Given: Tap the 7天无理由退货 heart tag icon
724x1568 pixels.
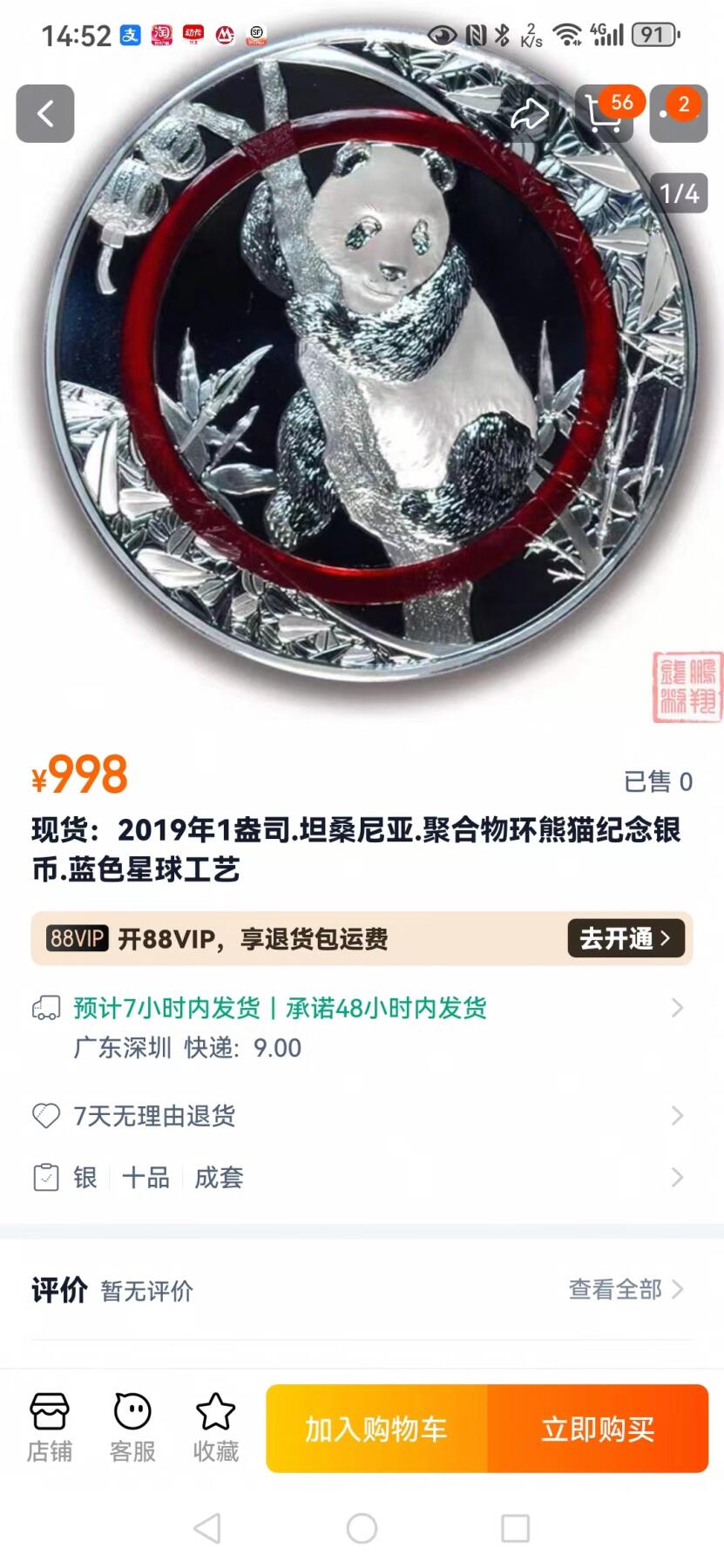Looking at the screenshot, I should (x=45, y=1115).
